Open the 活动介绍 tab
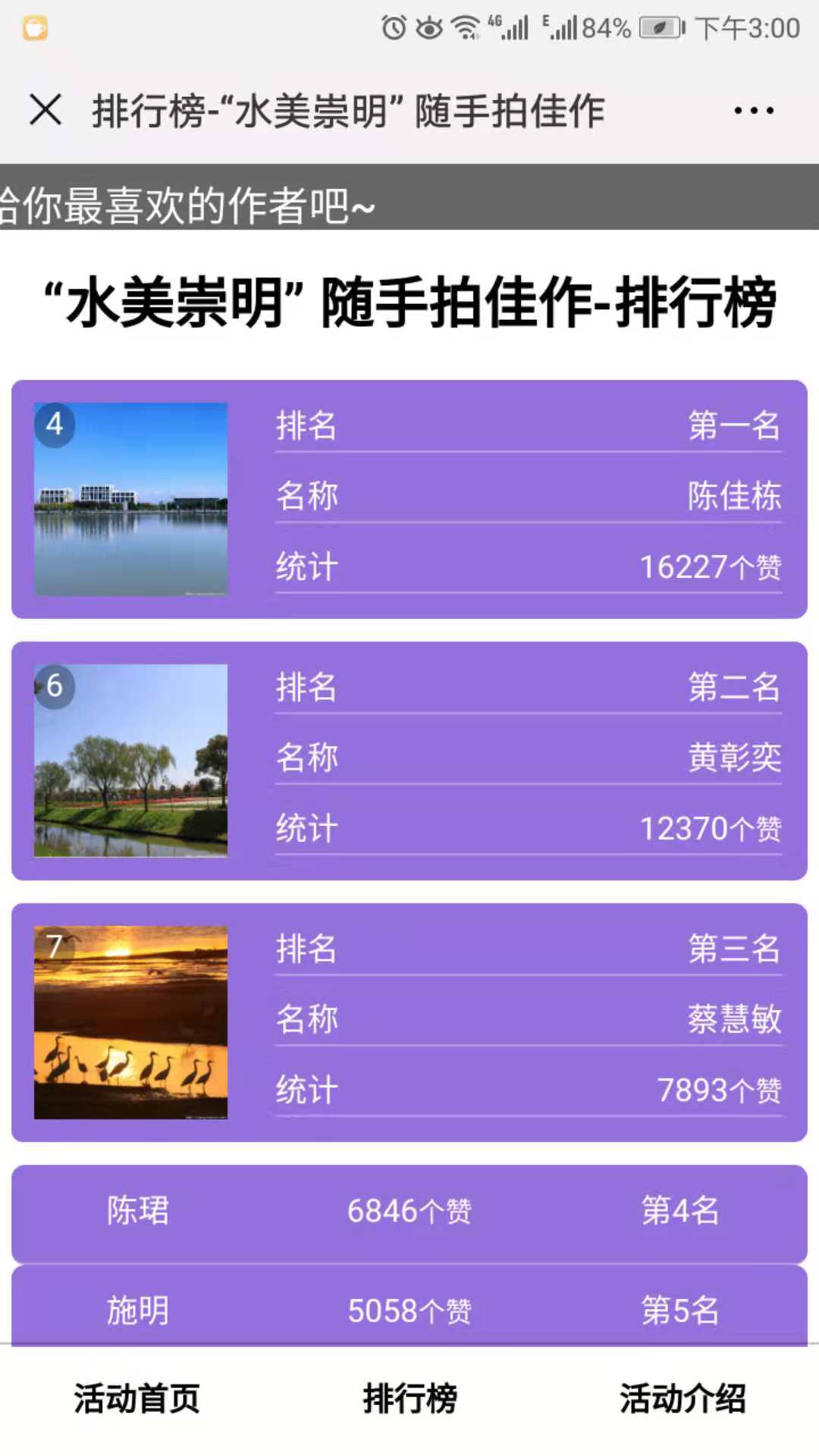The width and height of the screenshot is (819, 1456). (x=682, y=1398)
